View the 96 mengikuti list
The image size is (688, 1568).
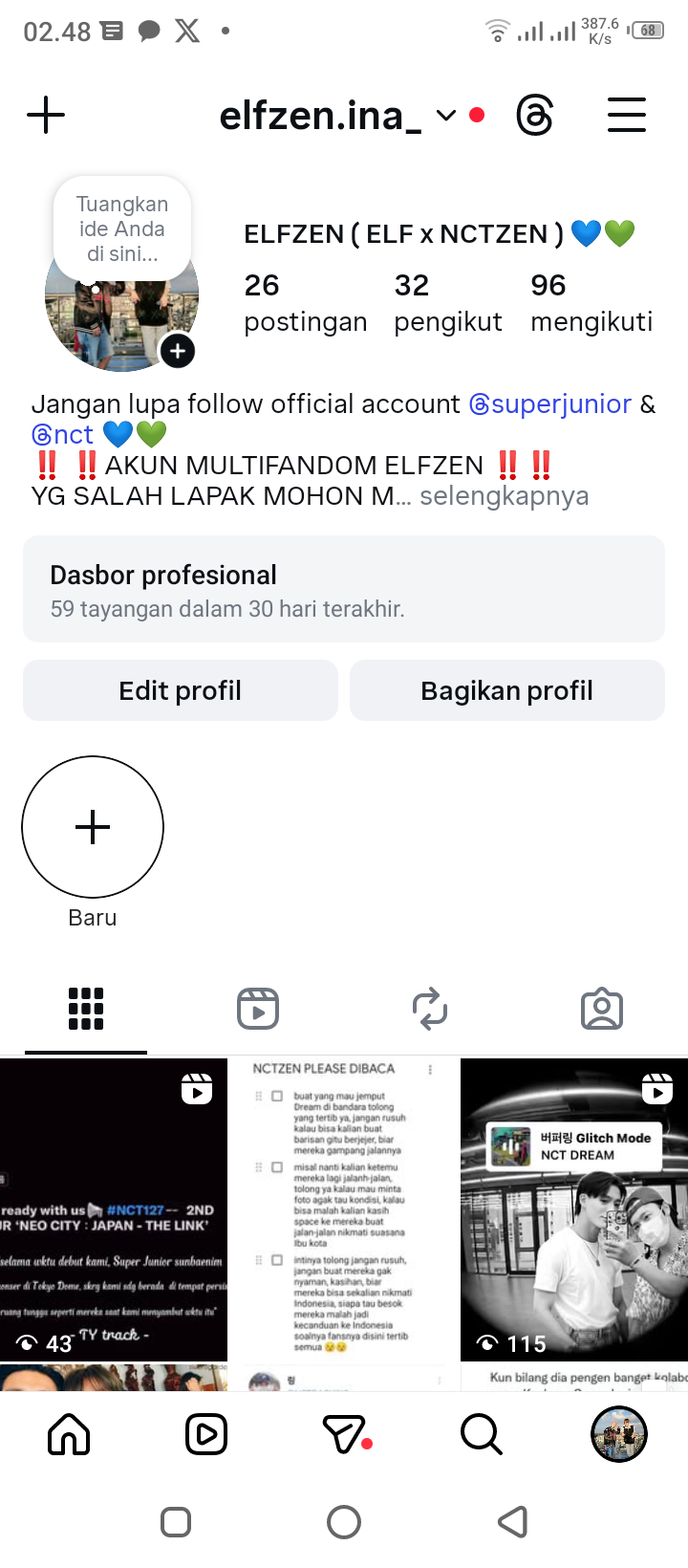591,302
